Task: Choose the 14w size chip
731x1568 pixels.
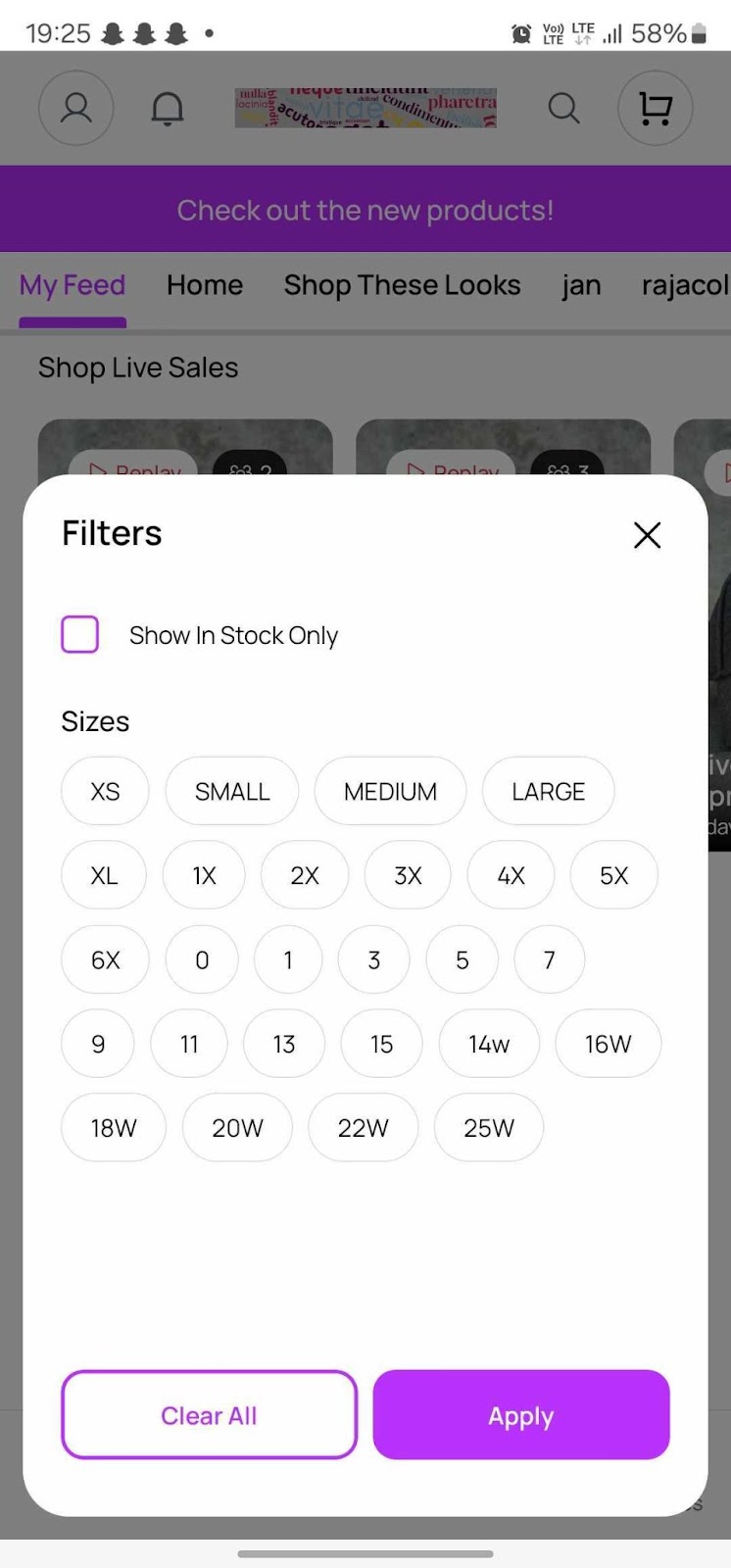Action: 489,1044
